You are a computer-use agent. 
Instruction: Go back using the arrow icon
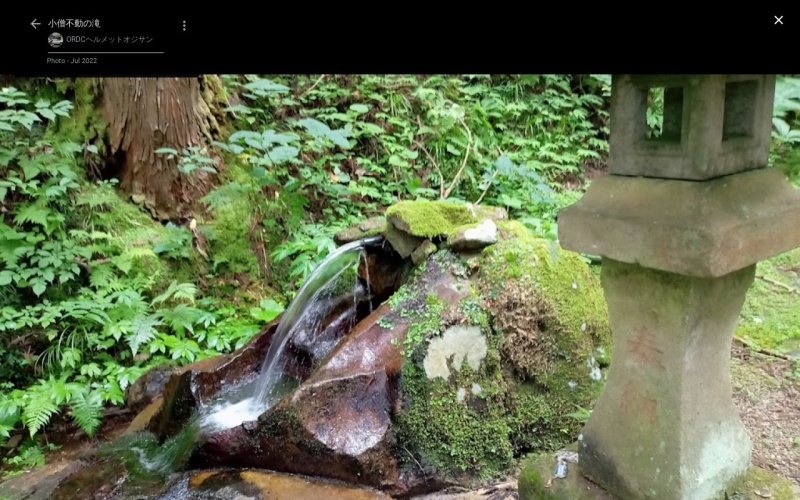click(x=35, y=24)
